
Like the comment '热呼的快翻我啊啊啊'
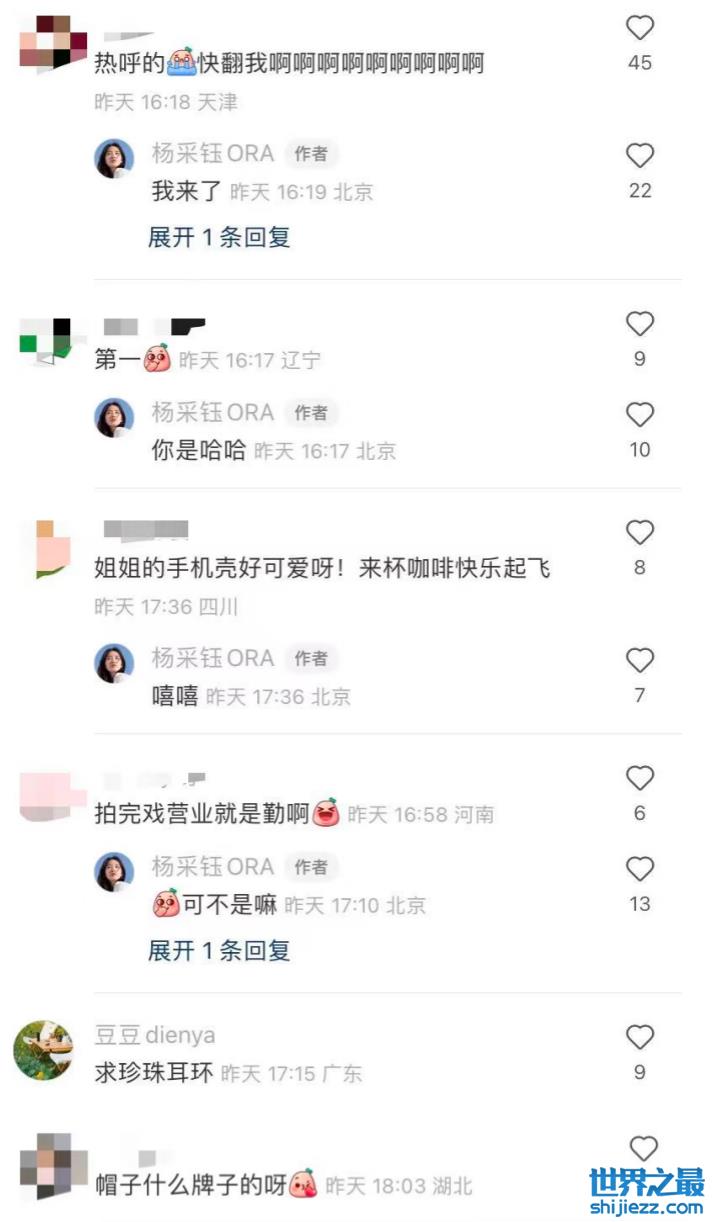pyautogui.click(x=639, y=28)
